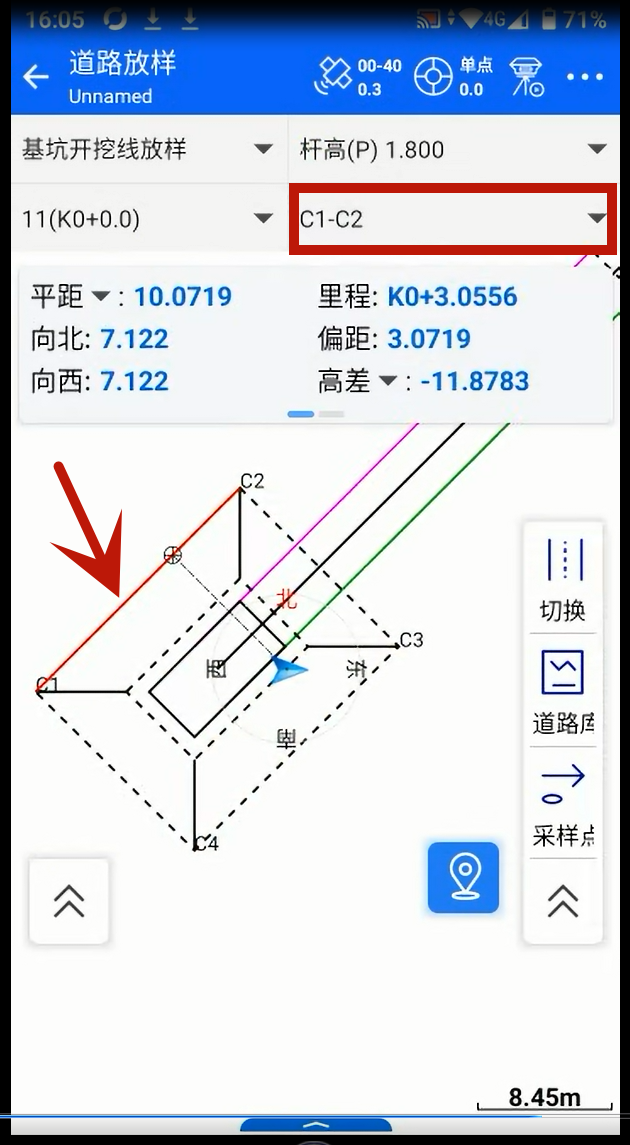Expand the 基坑开挖线放样 dropdown
This screenshot has width=630, height=1145.
[148, 150]
